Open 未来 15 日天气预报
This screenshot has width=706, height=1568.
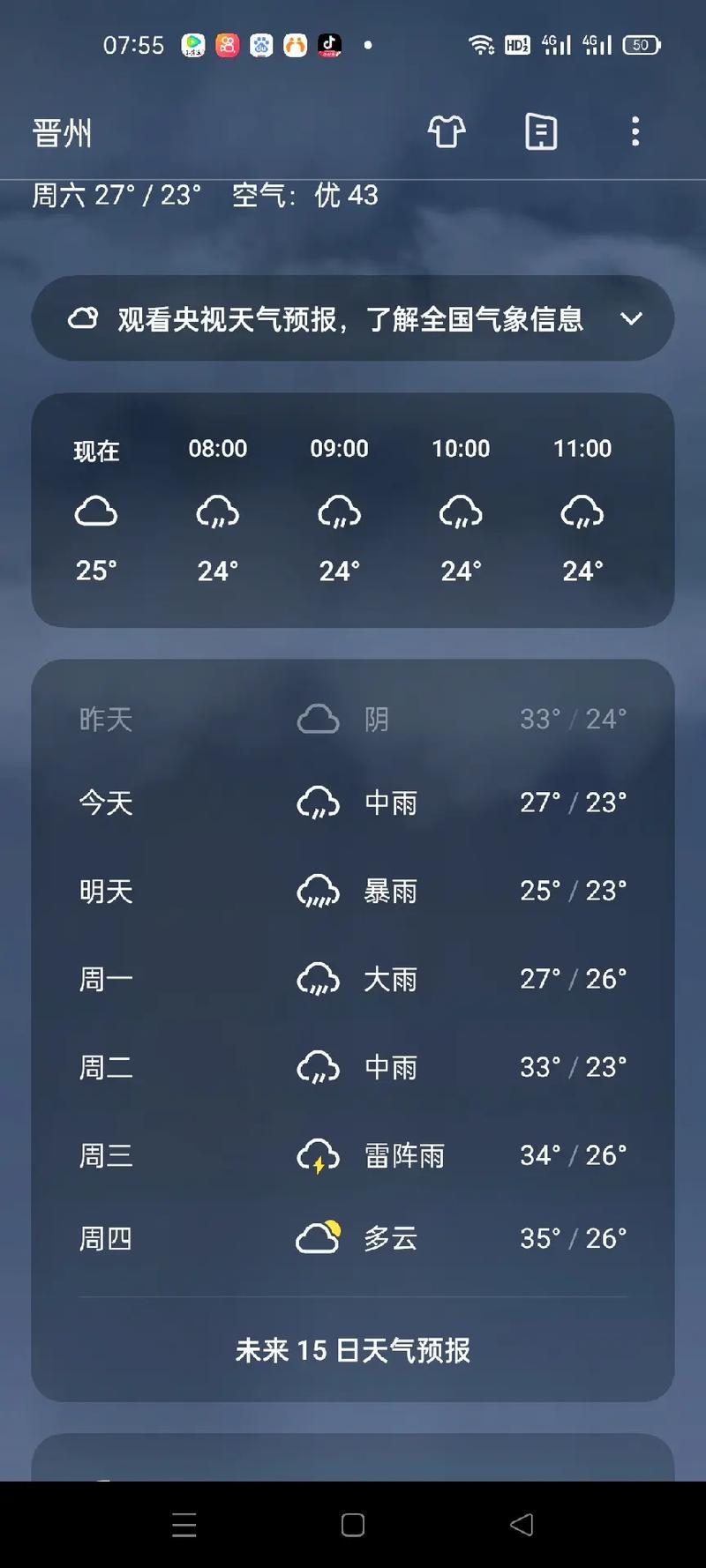tap(353, 1349)
